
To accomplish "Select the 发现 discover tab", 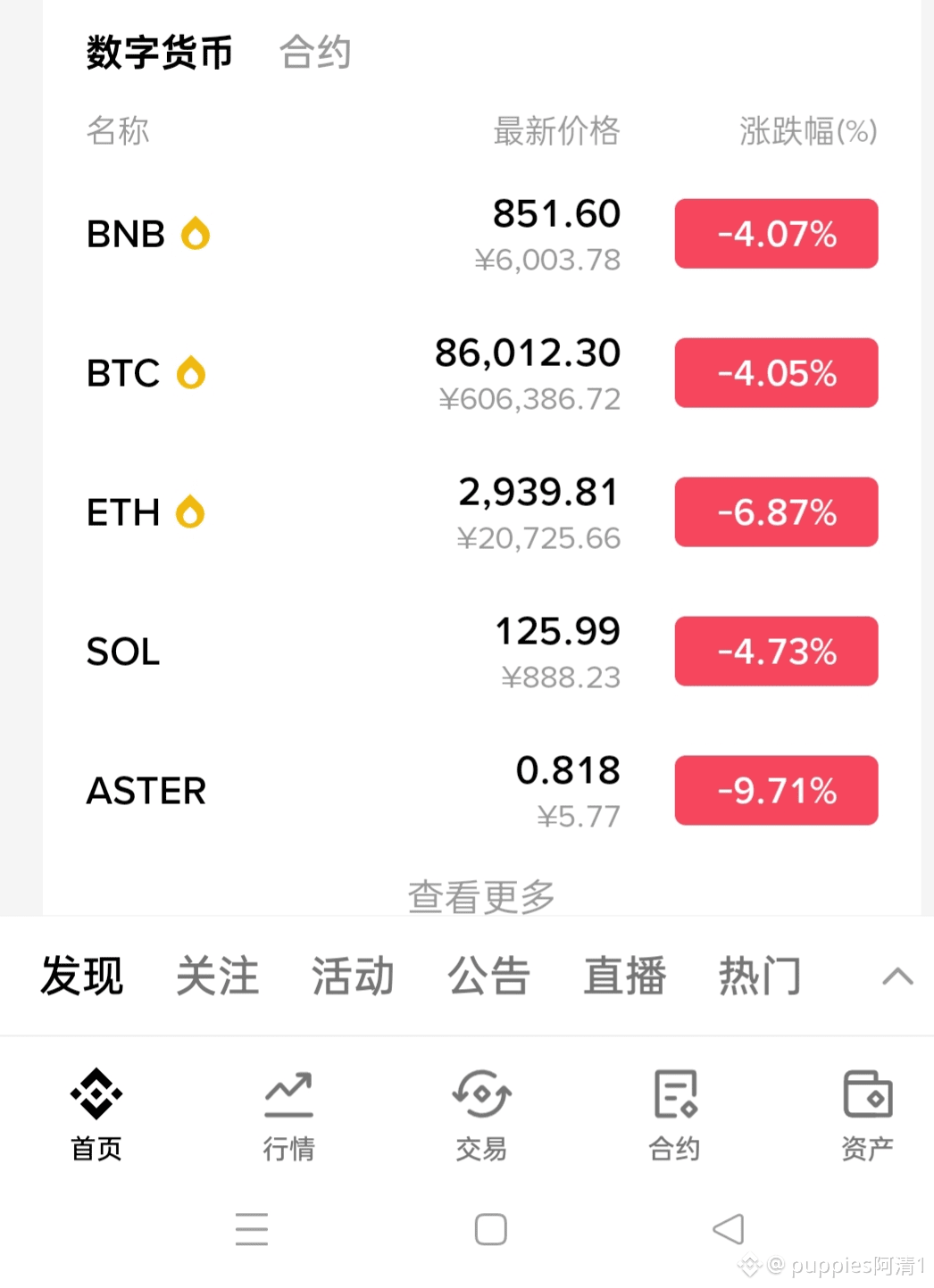I will [x=81, y=976].
